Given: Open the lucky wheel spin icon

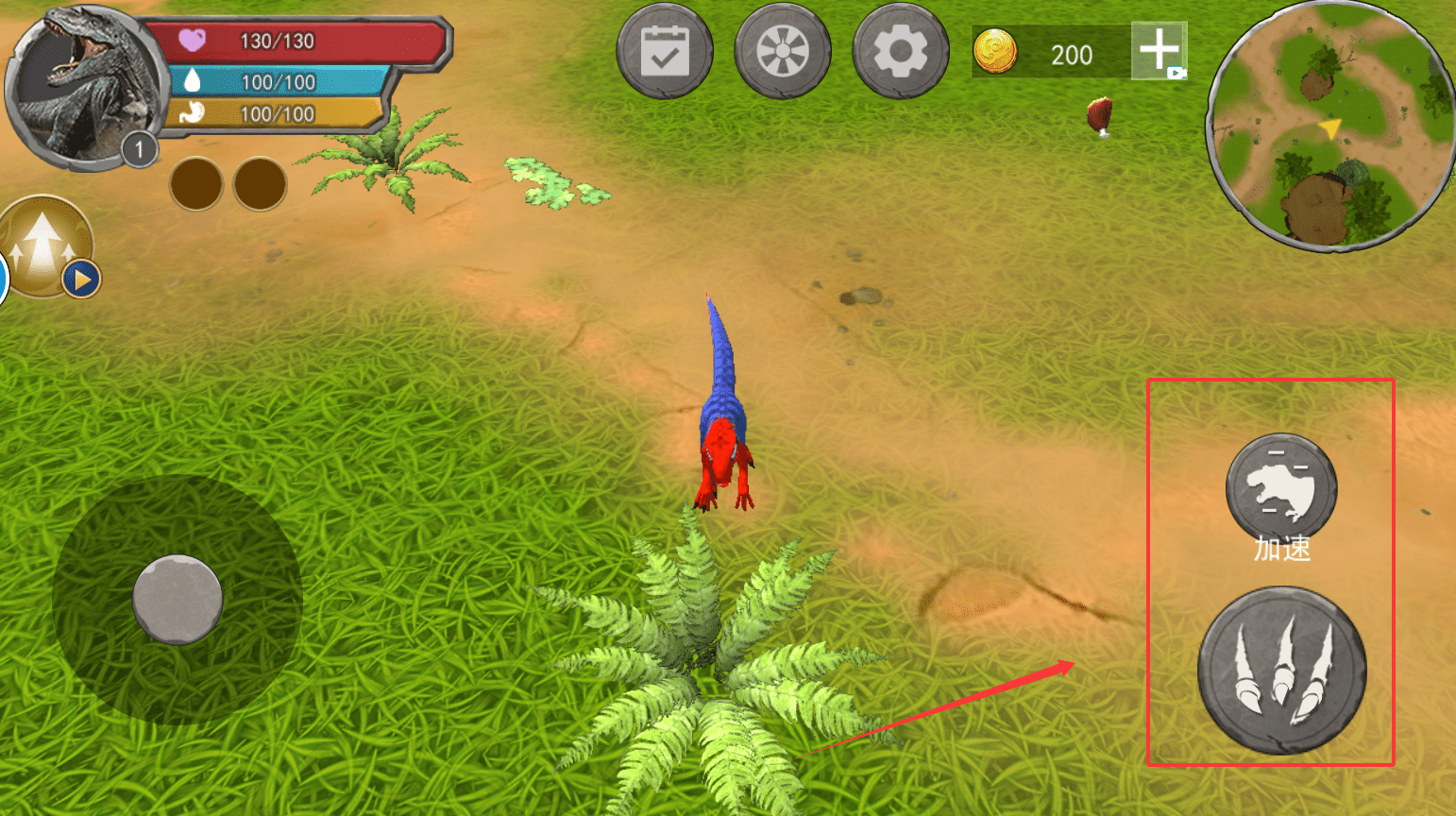Looking at the screenshot, I should tap(782, 52).
